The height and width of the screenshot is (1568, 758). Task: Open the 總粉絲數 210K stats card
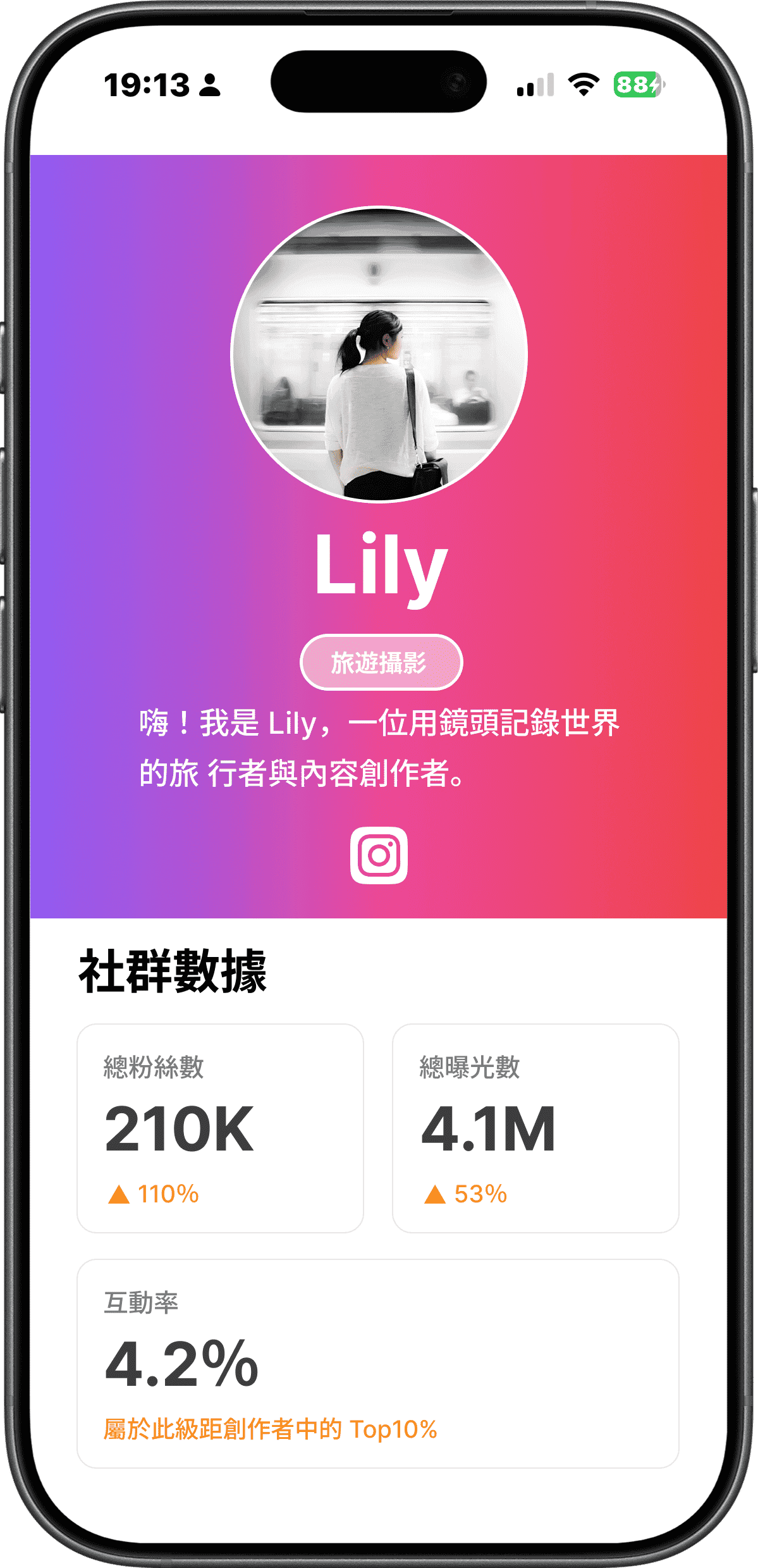tap(220, 1128)
